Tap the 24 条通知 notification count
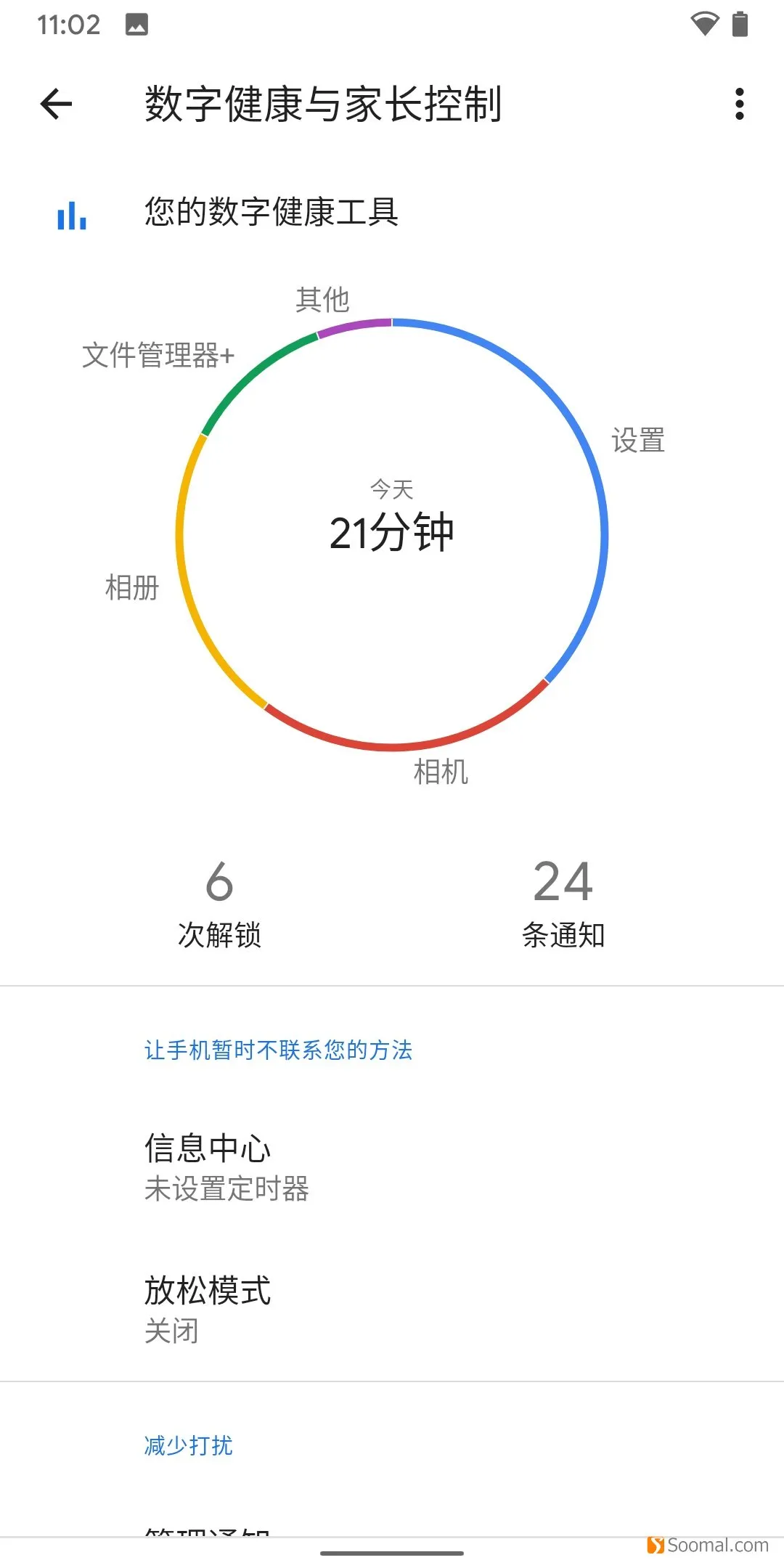 (563, 905)
